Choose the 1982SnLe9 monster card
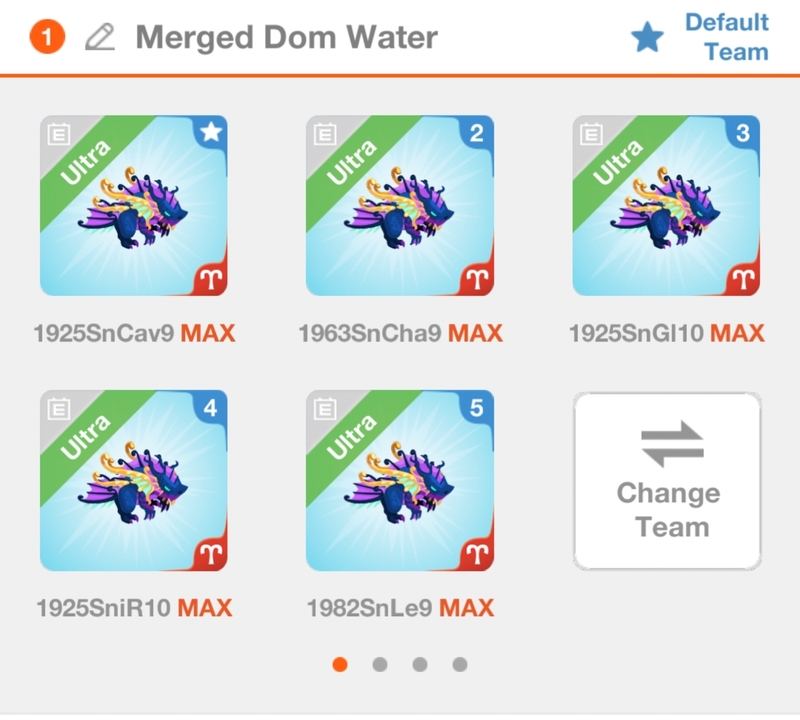 point(400,481)
